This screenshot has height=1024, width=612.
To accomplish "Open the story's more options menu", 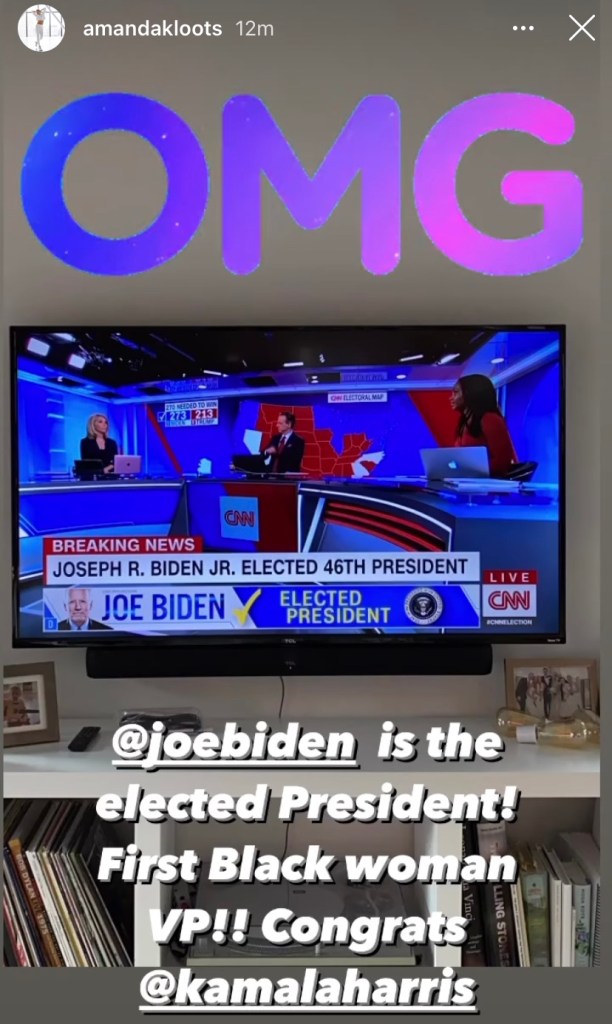I will (523, 28).
